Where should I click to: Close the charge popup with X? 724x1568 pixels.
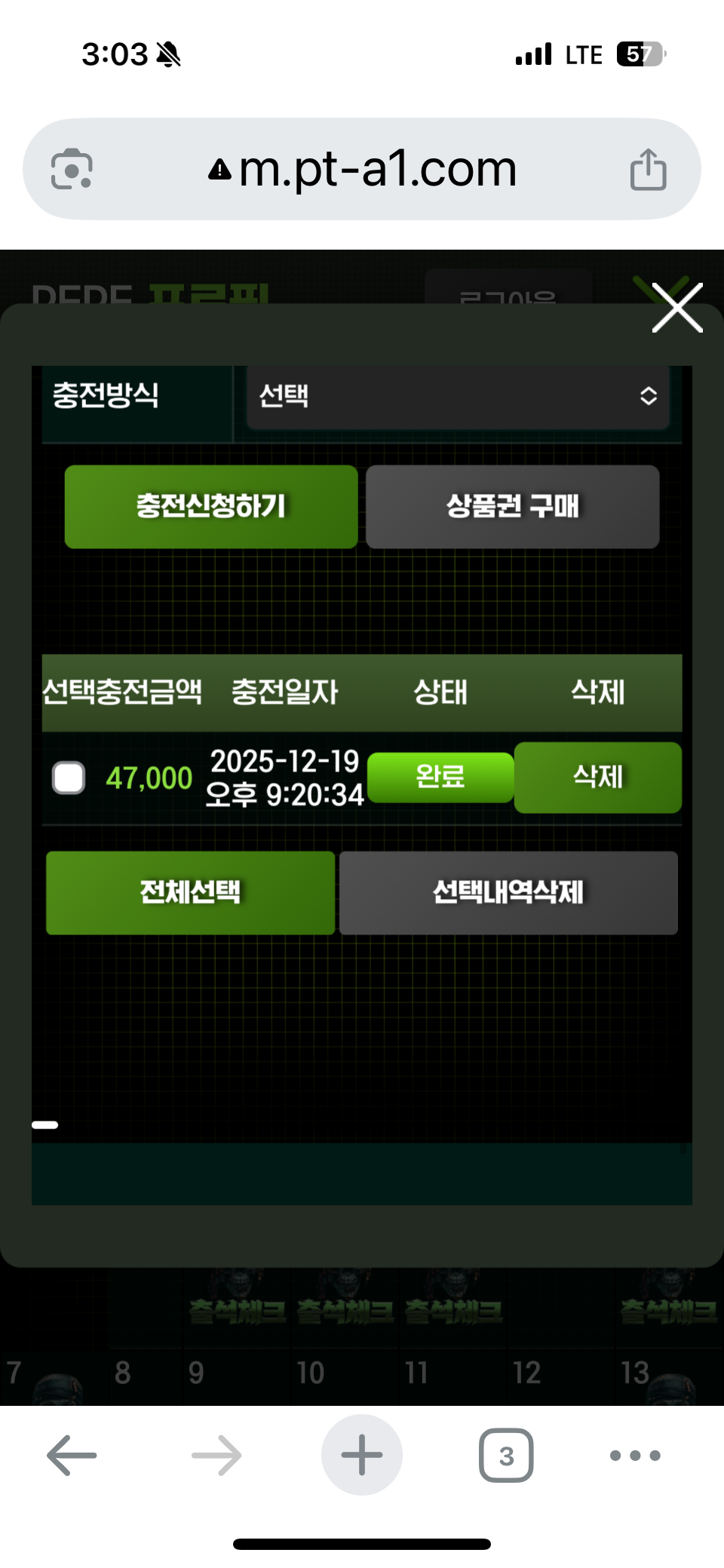click(x=676, y=308)
